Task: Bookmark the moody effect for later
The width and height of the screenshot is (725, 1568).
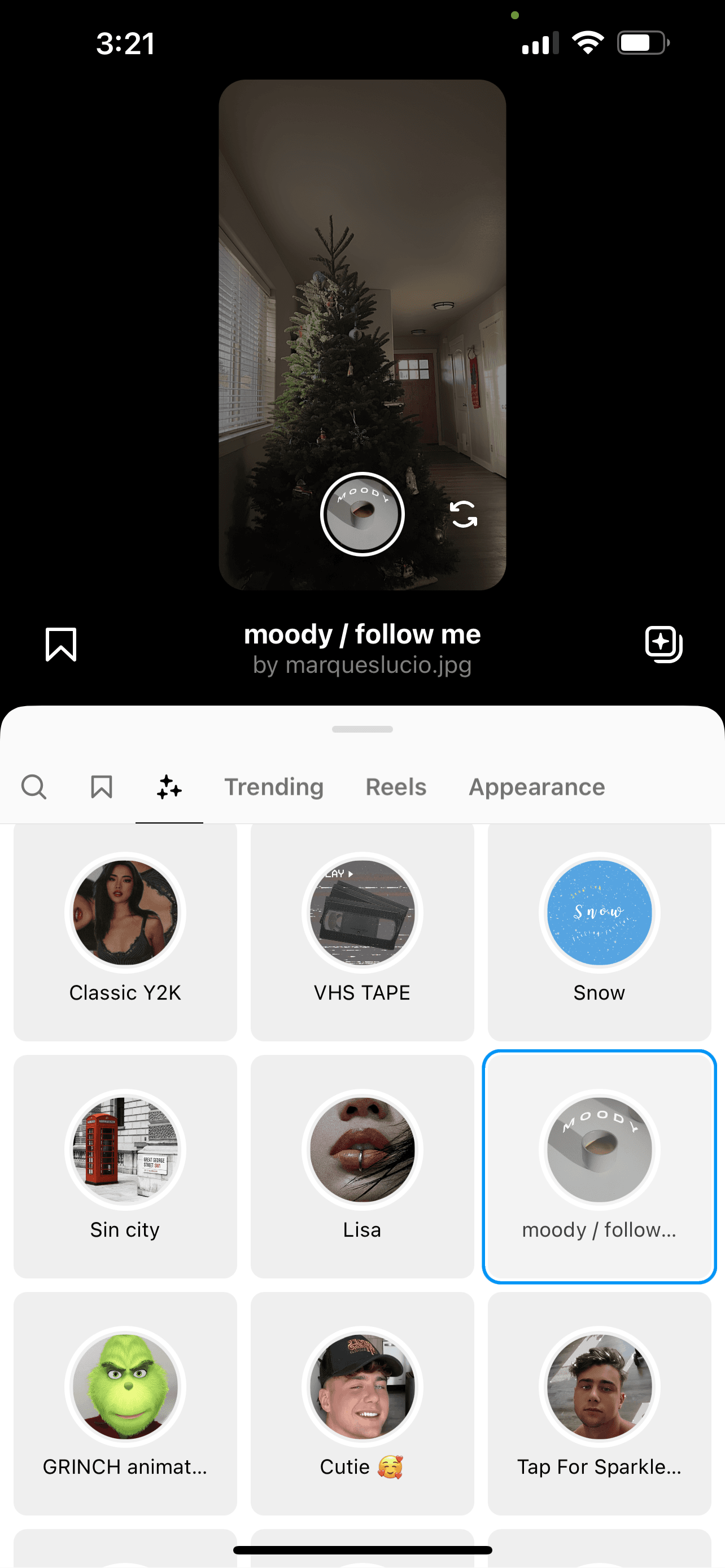Action: pyautogui.click(x=60, y=643)
